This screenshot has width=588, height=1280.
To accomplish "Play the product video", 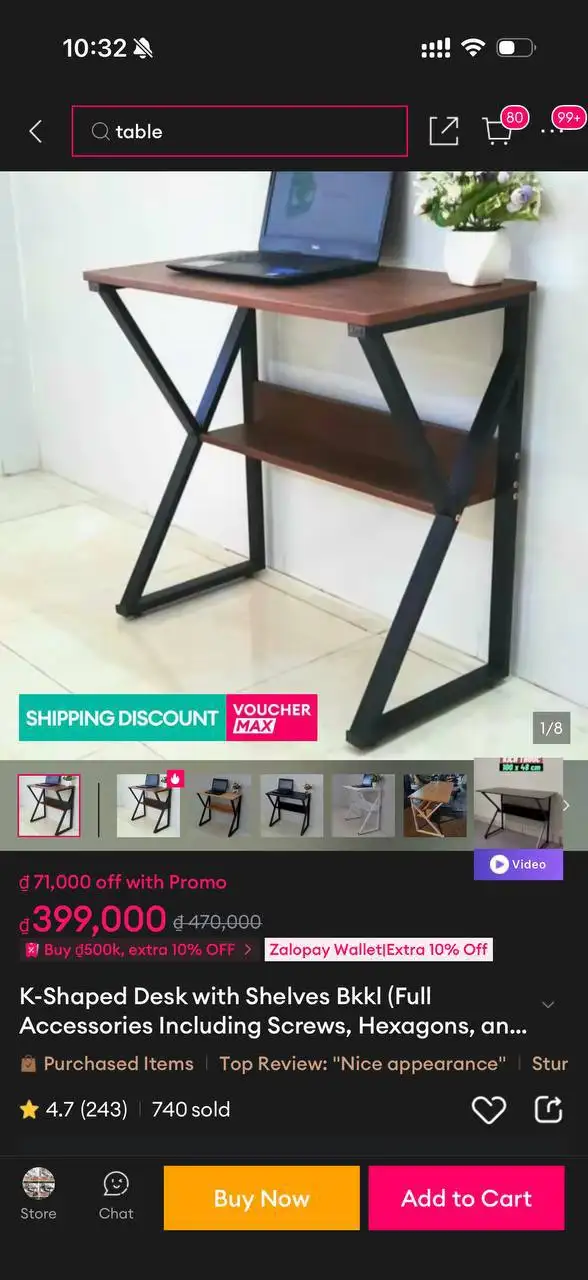I will click(x=518, y=865).
